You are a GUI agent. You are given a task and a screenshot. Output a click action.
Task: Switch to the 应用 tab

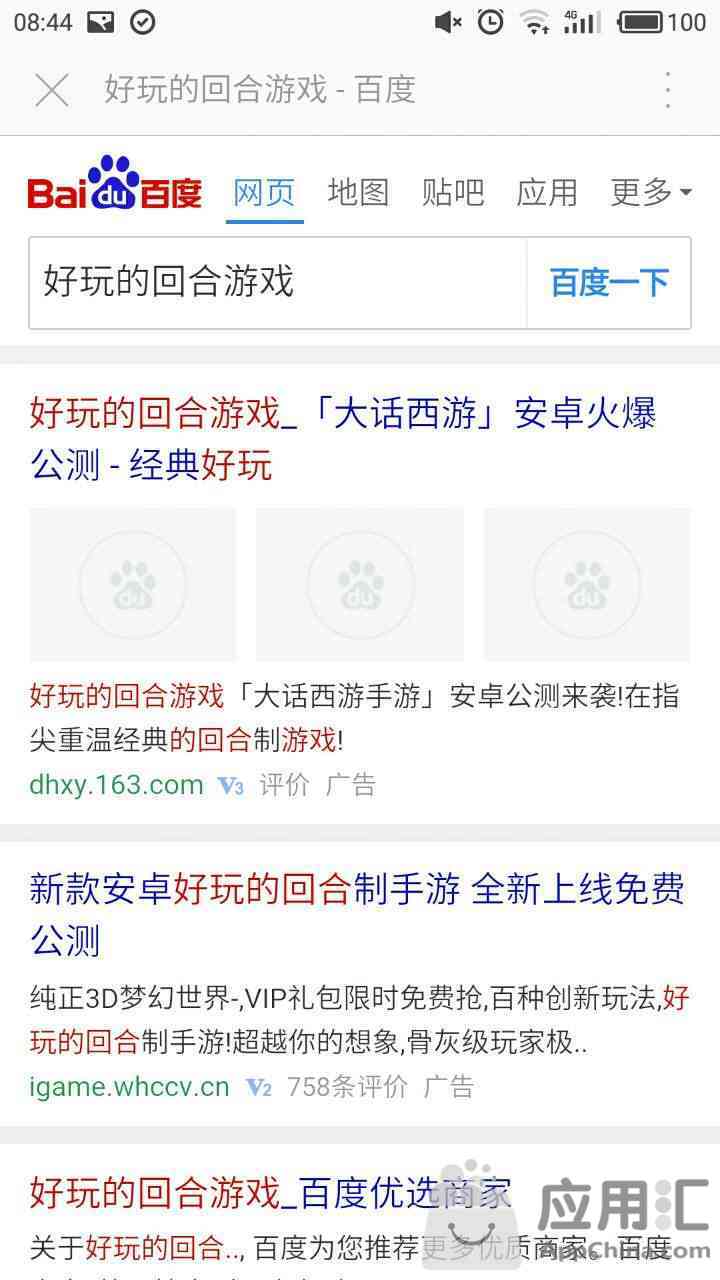[x=547, y=191]
